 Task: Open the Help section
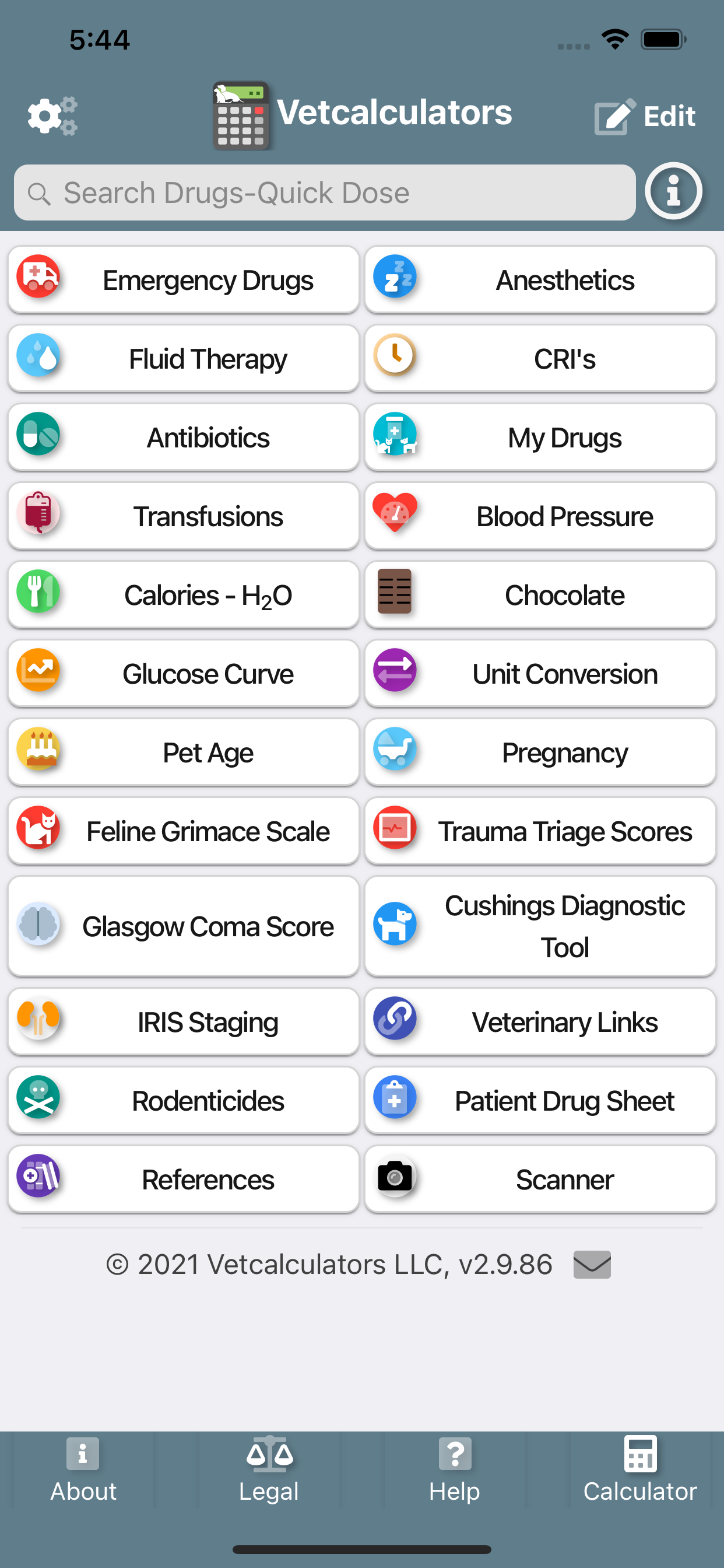(454, 1473)
